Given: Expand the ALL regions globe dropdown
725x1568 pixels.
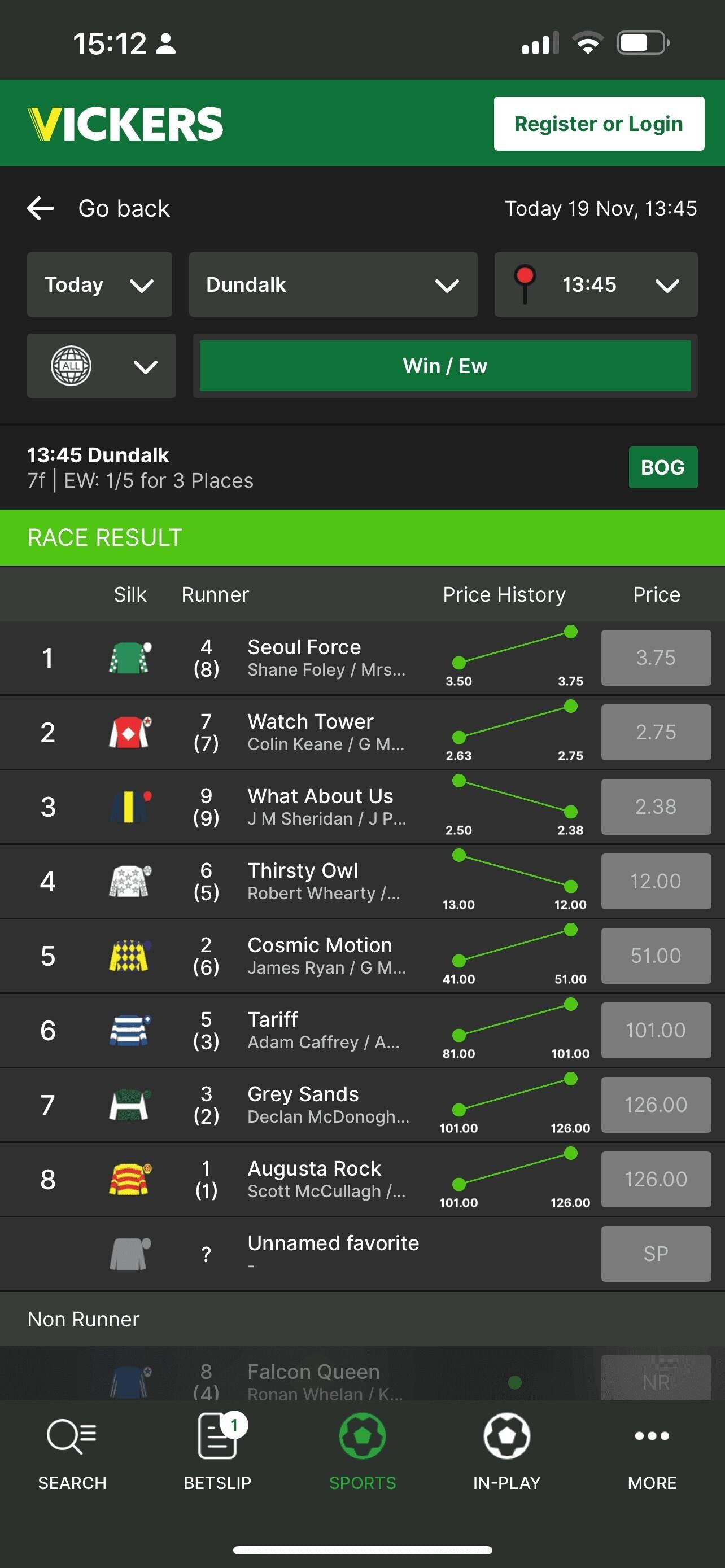Looking at the screenshot, I should click(101, 366).
